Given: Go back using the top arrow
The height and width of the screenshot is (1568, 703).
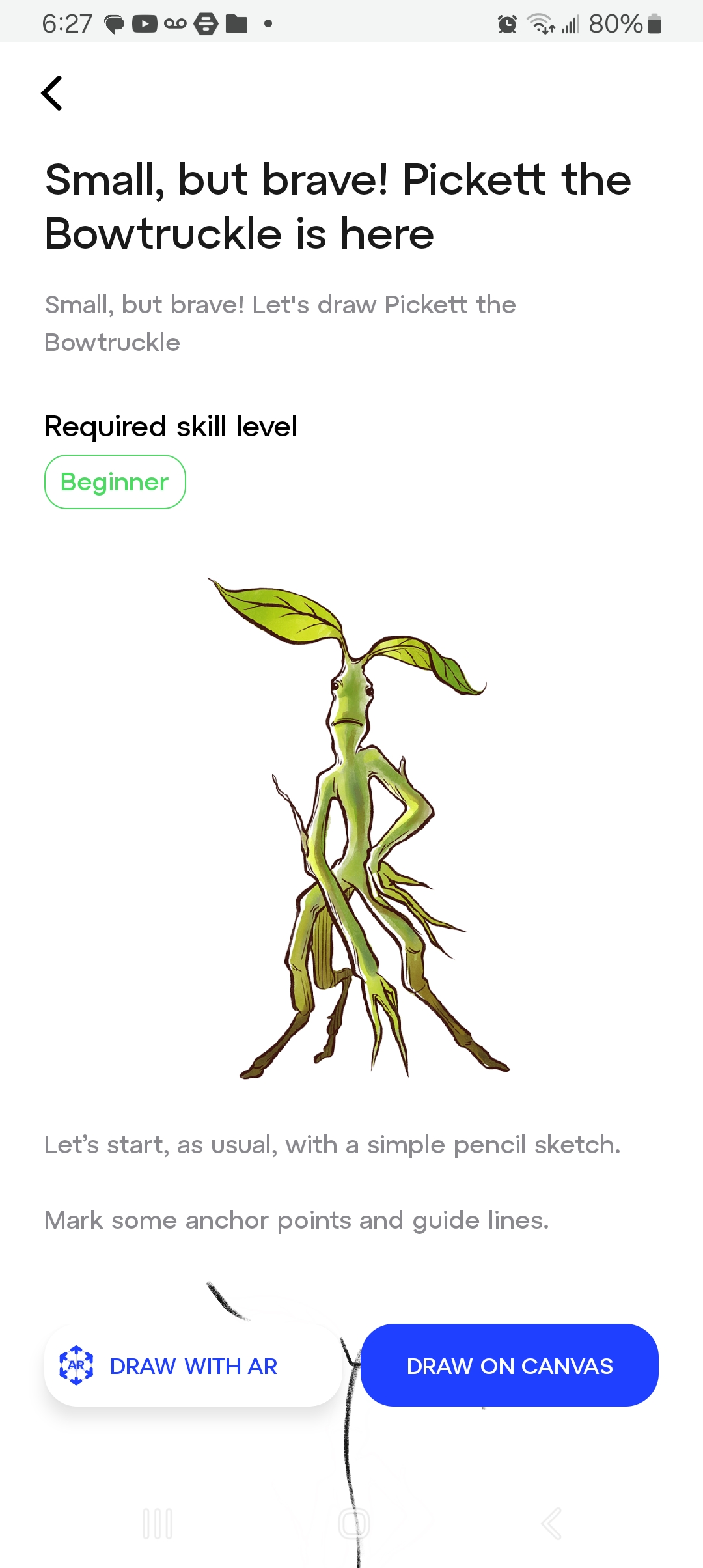Looking at the screenshot, I should [x=52, y=93].
